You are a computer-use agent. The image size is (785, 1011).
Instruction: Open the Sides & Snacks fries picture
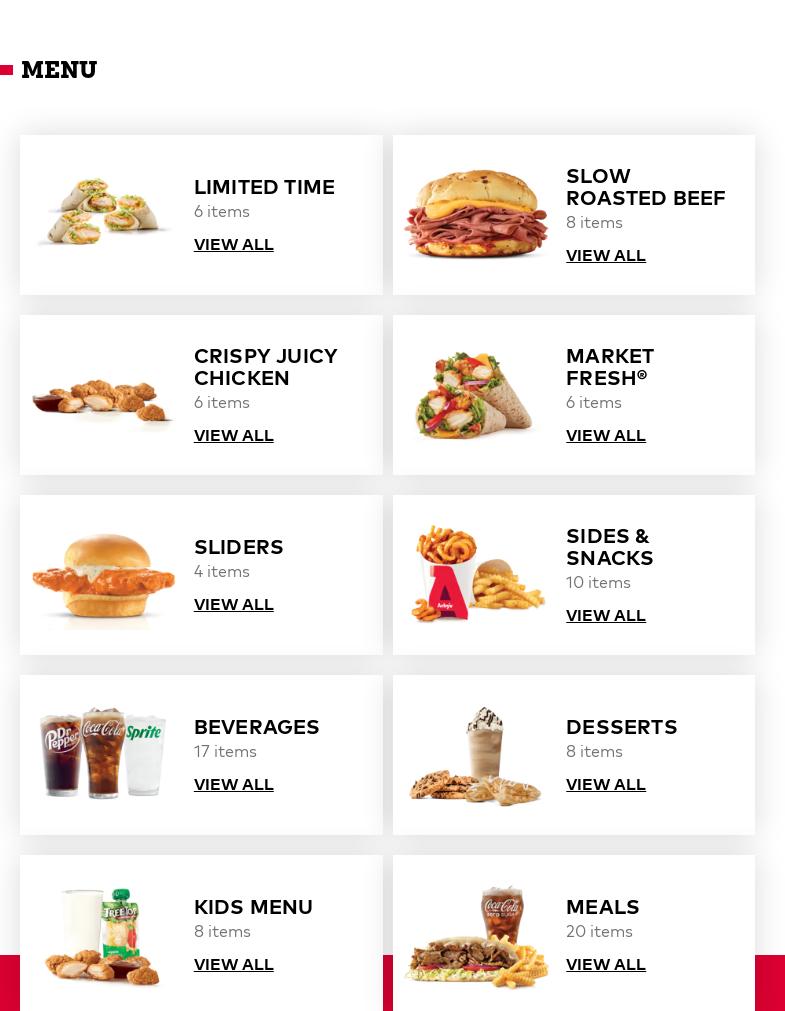click(x=476, y=575)
